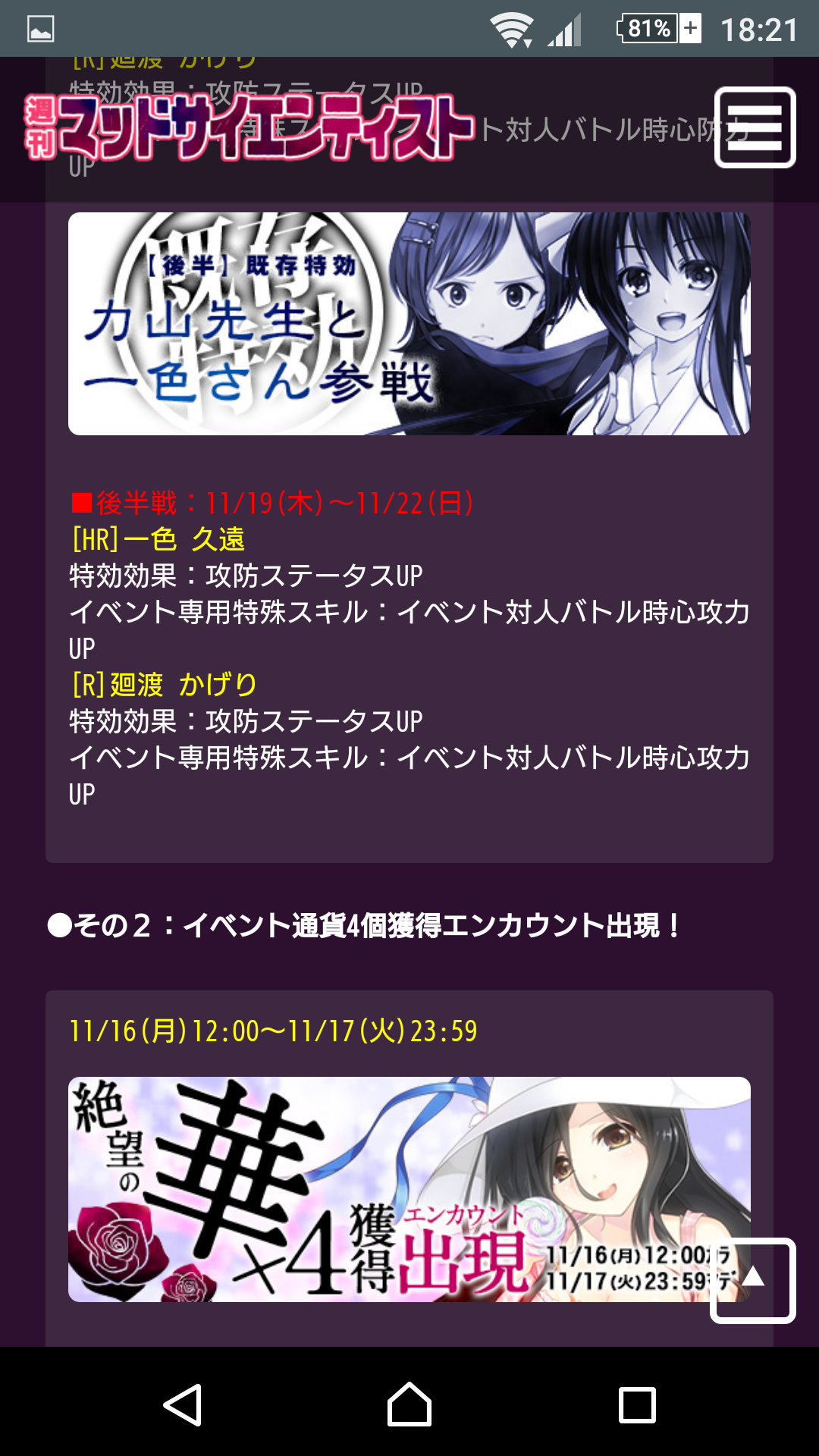The image size is (819, 1456).
Task: Open the hamburger menu
Action: pyautogui.click(x=755, y=127)
